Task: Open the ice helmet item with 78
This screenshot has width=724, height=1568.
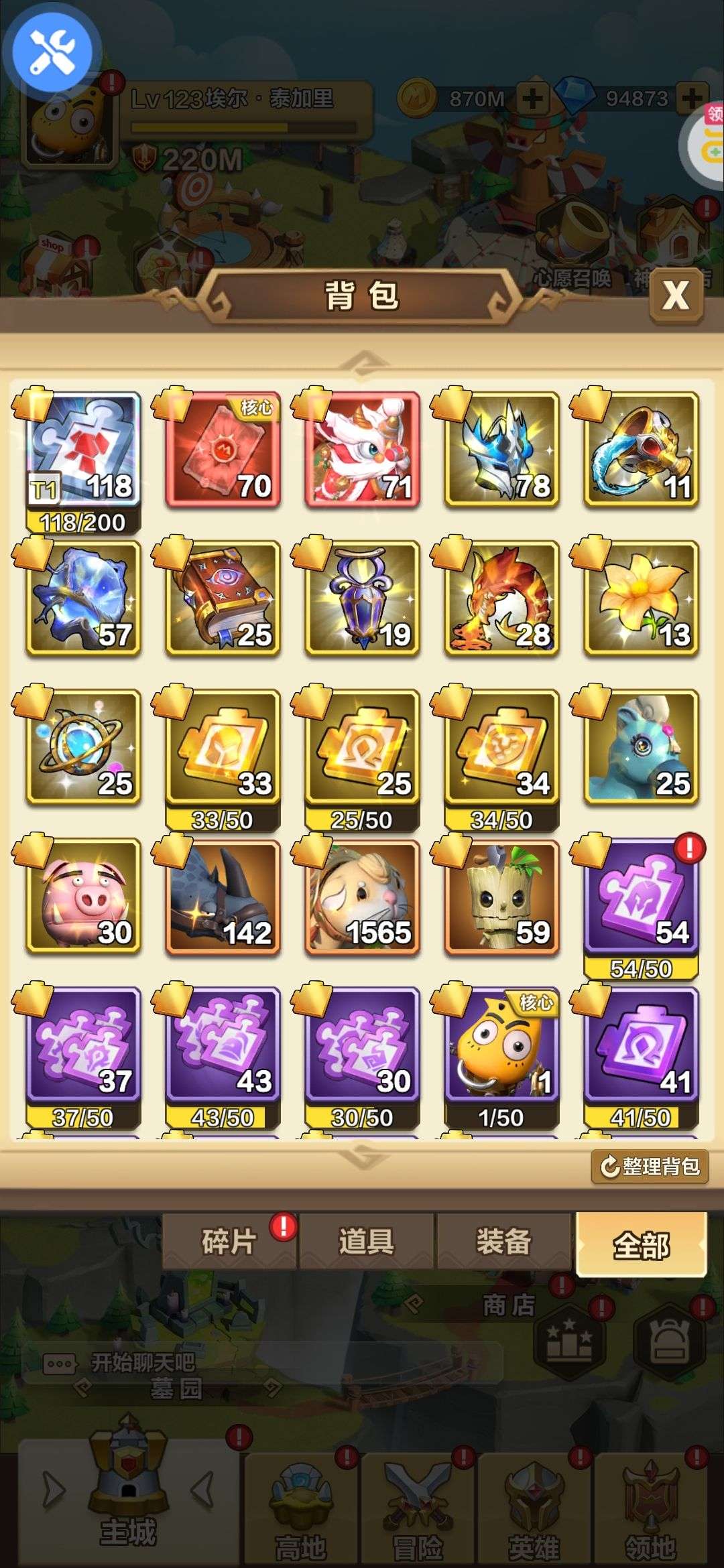Action: click(x=501, y=450)
